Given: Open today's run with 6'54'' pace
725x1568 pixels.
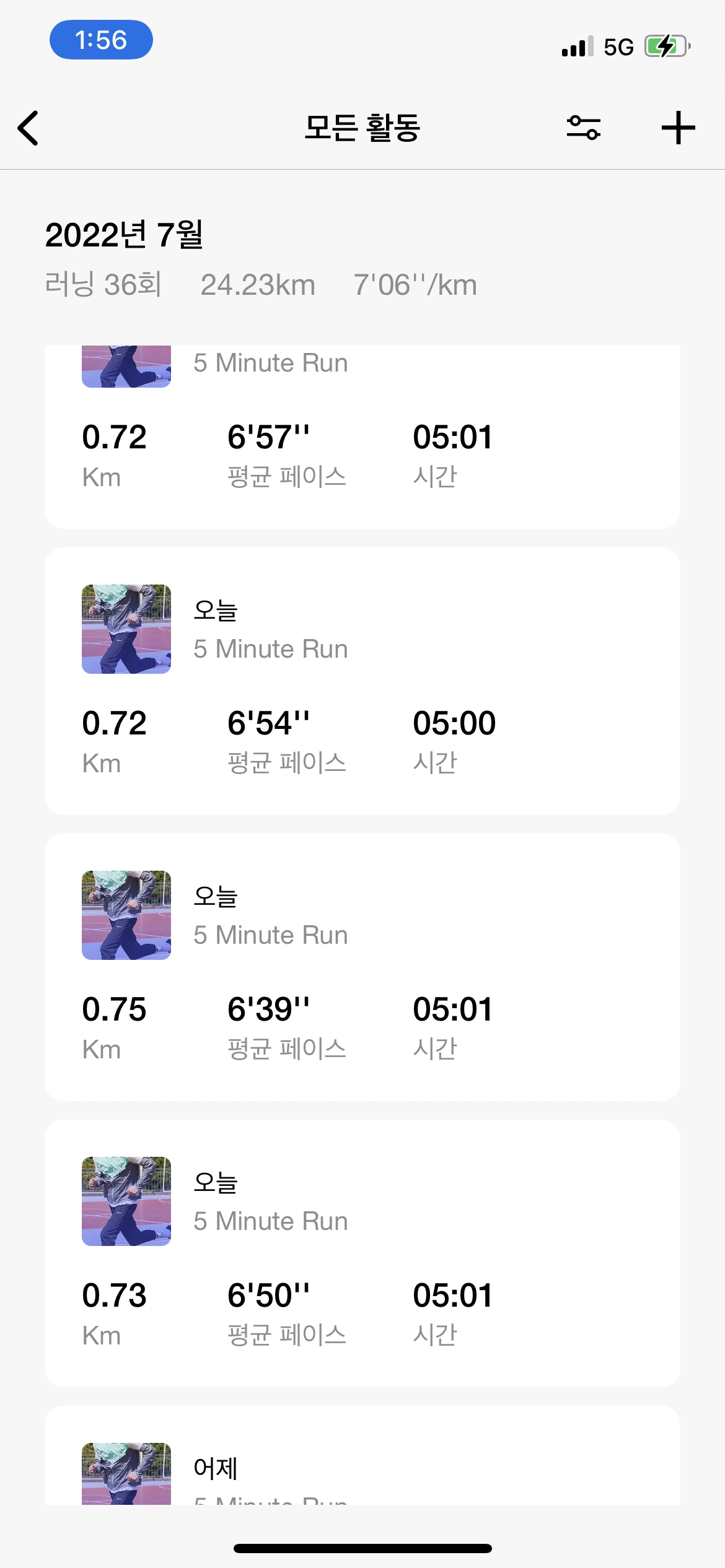Looking at the screenshot, I should click(x=362, y=681).
